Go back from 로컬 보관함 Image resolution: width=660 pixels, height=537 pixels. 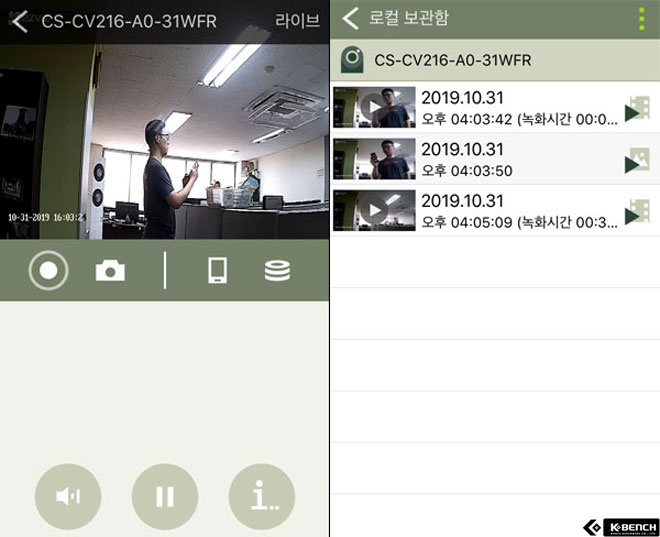point(351,18)
